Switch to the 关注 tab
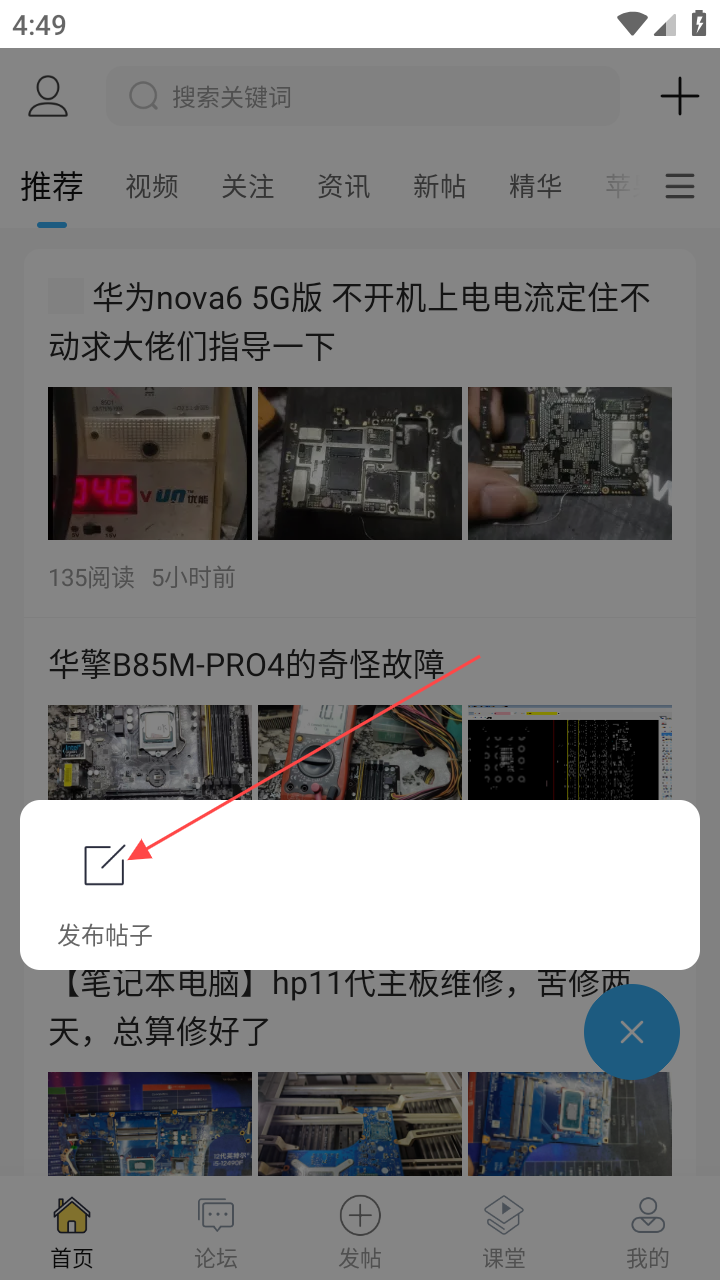720x1280 pixels. coord(247,186)
